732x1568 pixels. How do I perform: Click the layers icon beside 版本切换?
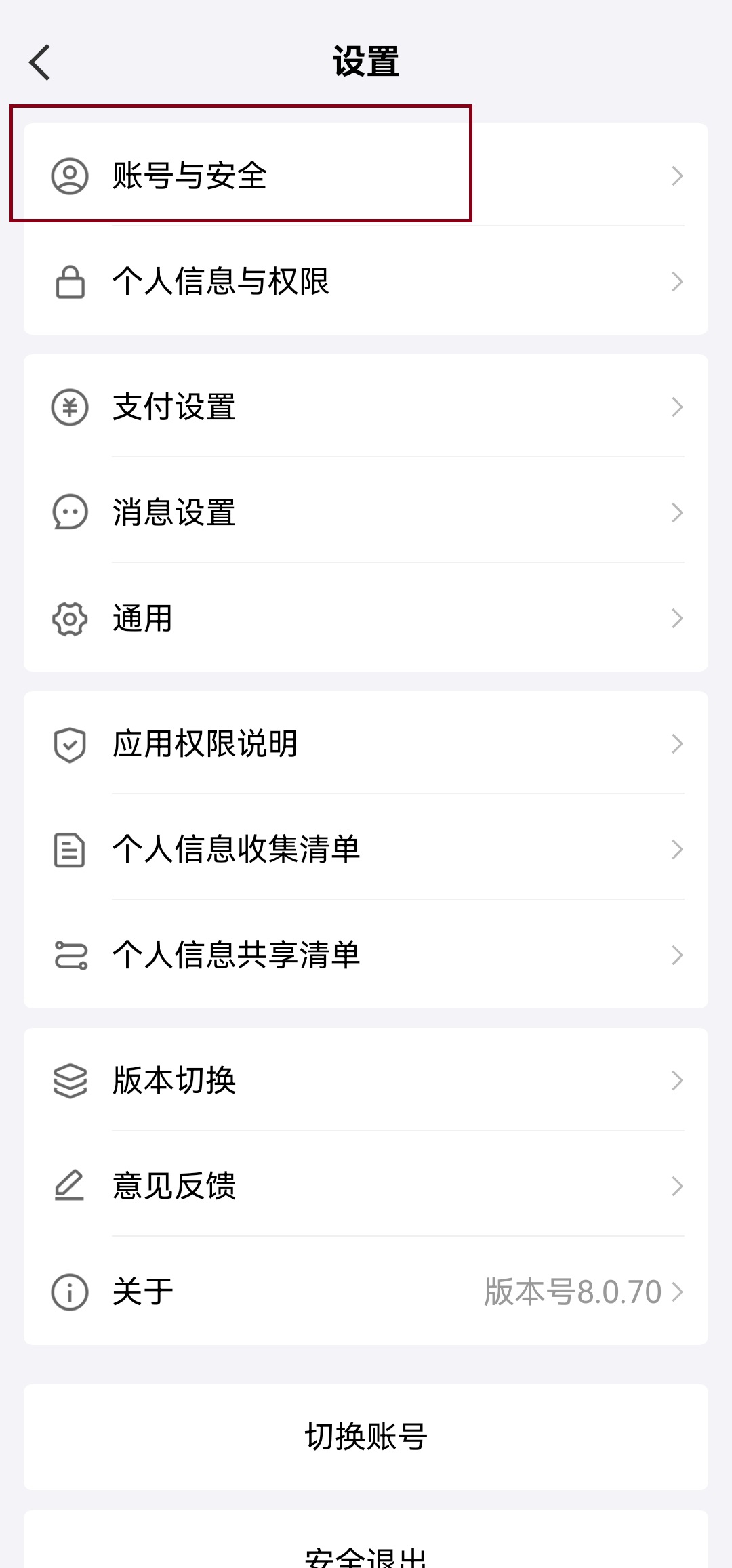[x=70, y=1080]
